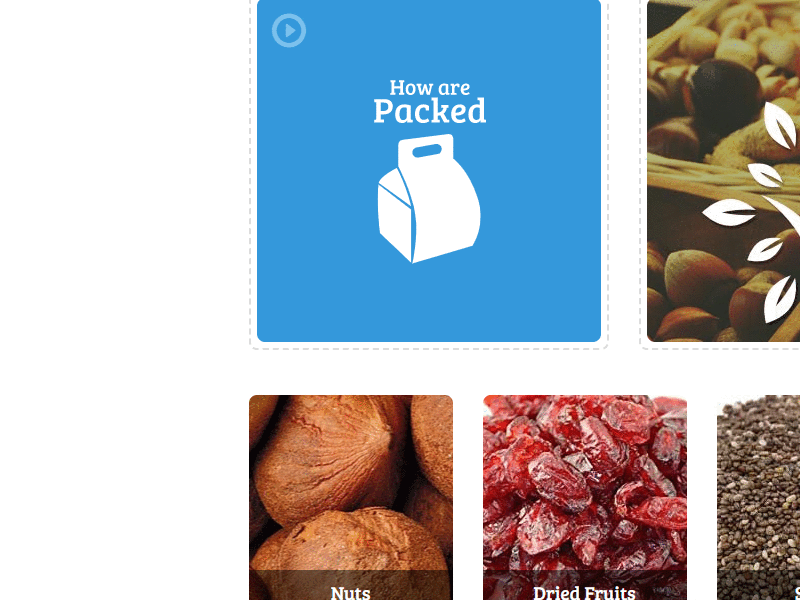Open the Nuts category card
The image size is (800, 600).
tap(351, 497)
